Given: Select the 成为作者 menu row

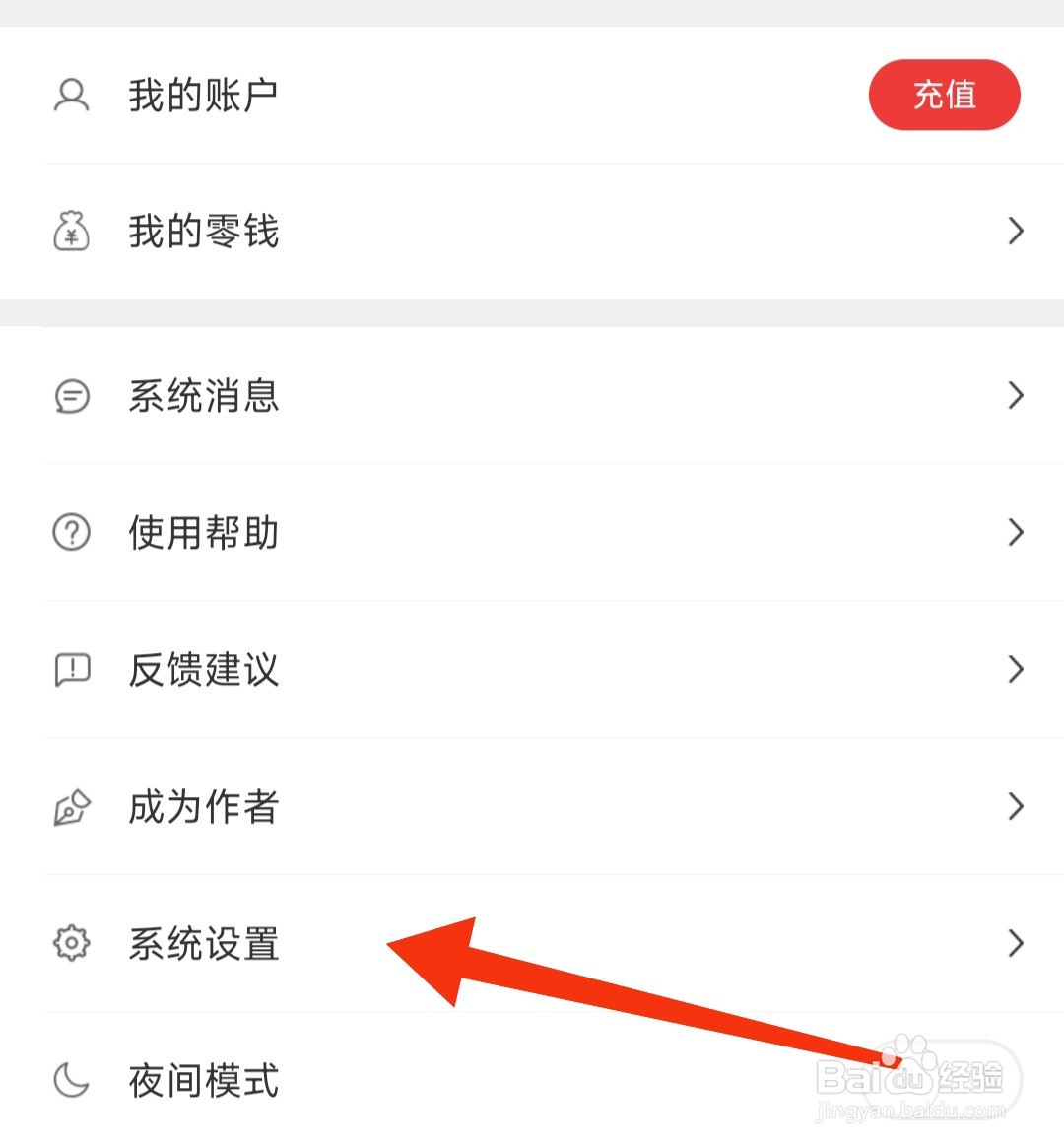Looking at the screenshot, I should point(202,807).
